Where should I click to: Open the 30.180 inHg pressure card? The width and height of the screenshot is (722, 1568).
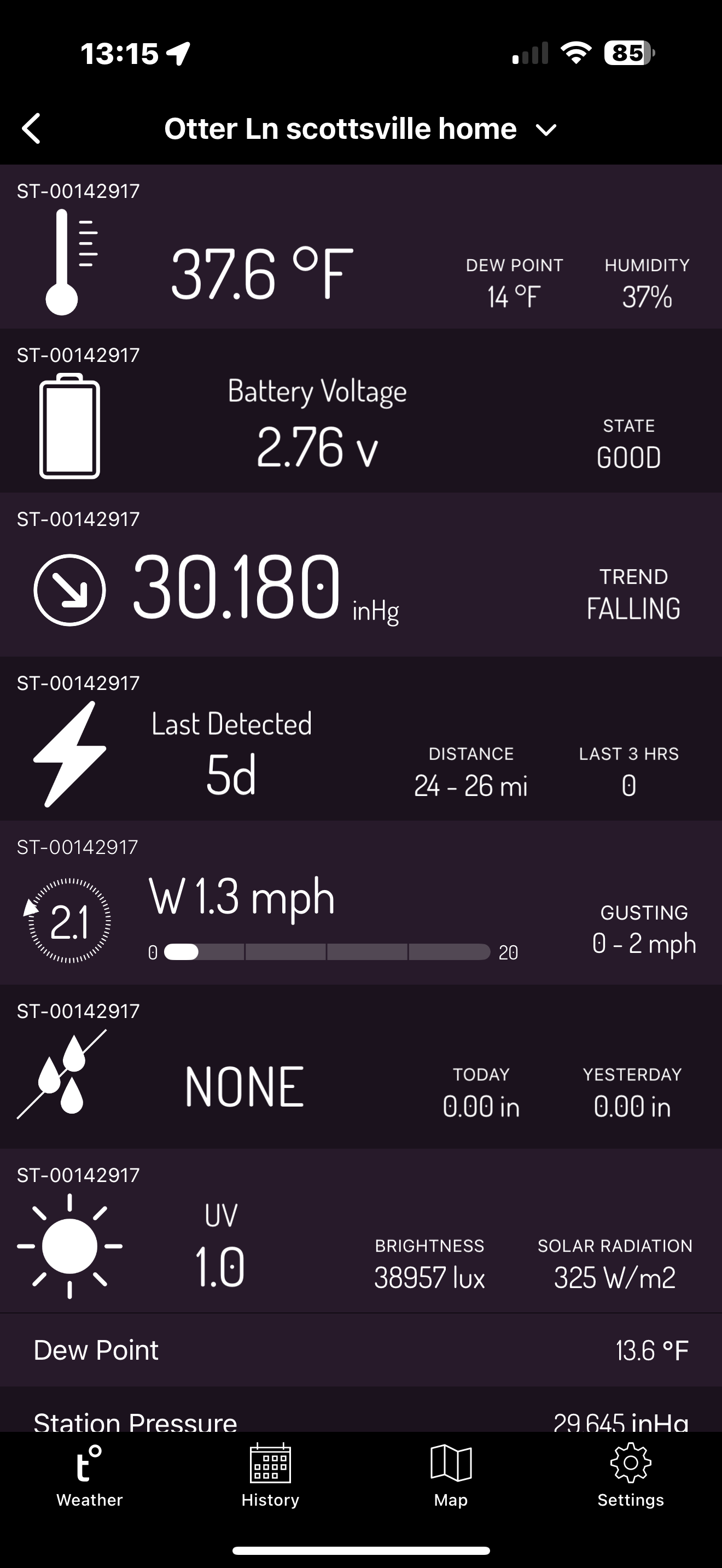(x=361, y=575)
